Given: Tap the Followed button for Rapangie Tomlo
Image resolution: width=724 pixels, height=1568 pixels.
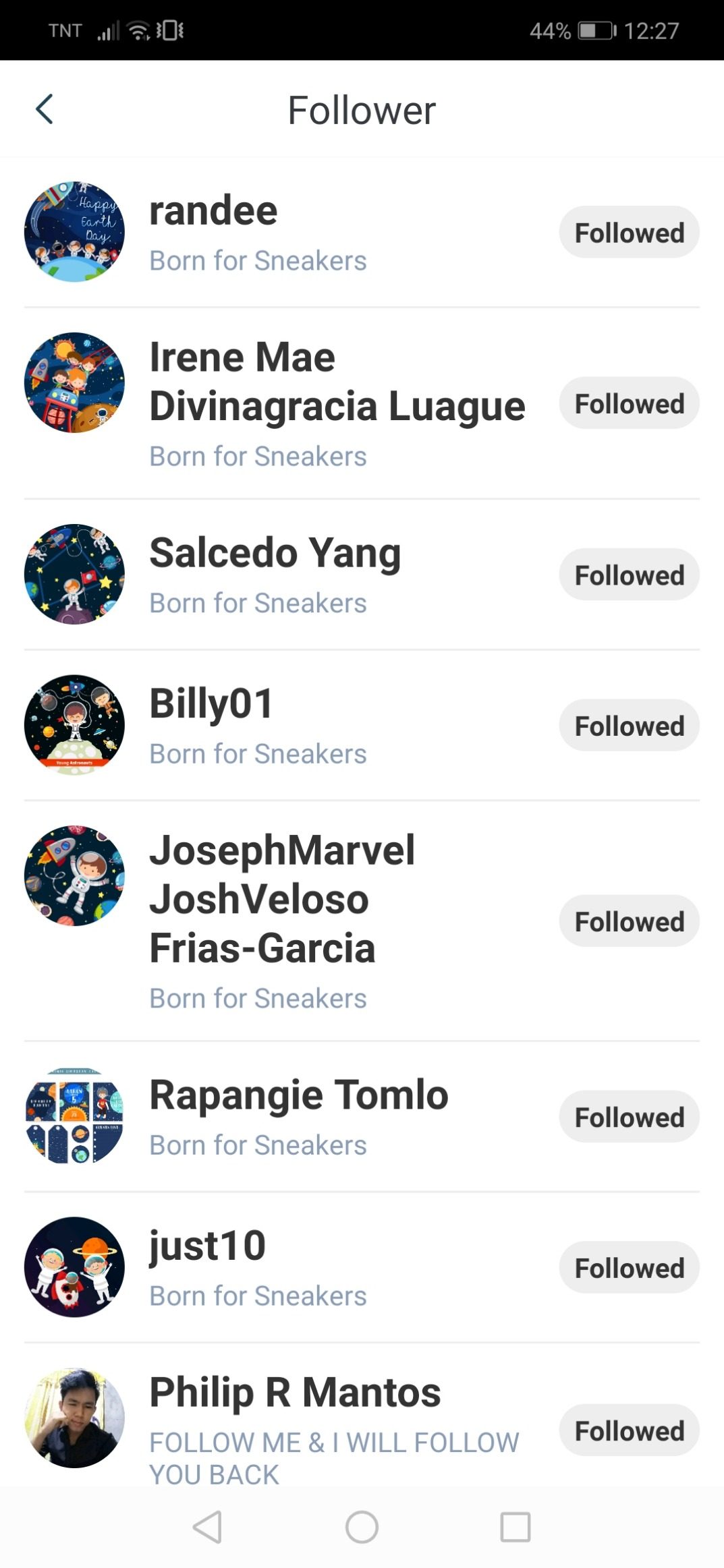Looking at the screenshot, I should [x=629, y=1117].
